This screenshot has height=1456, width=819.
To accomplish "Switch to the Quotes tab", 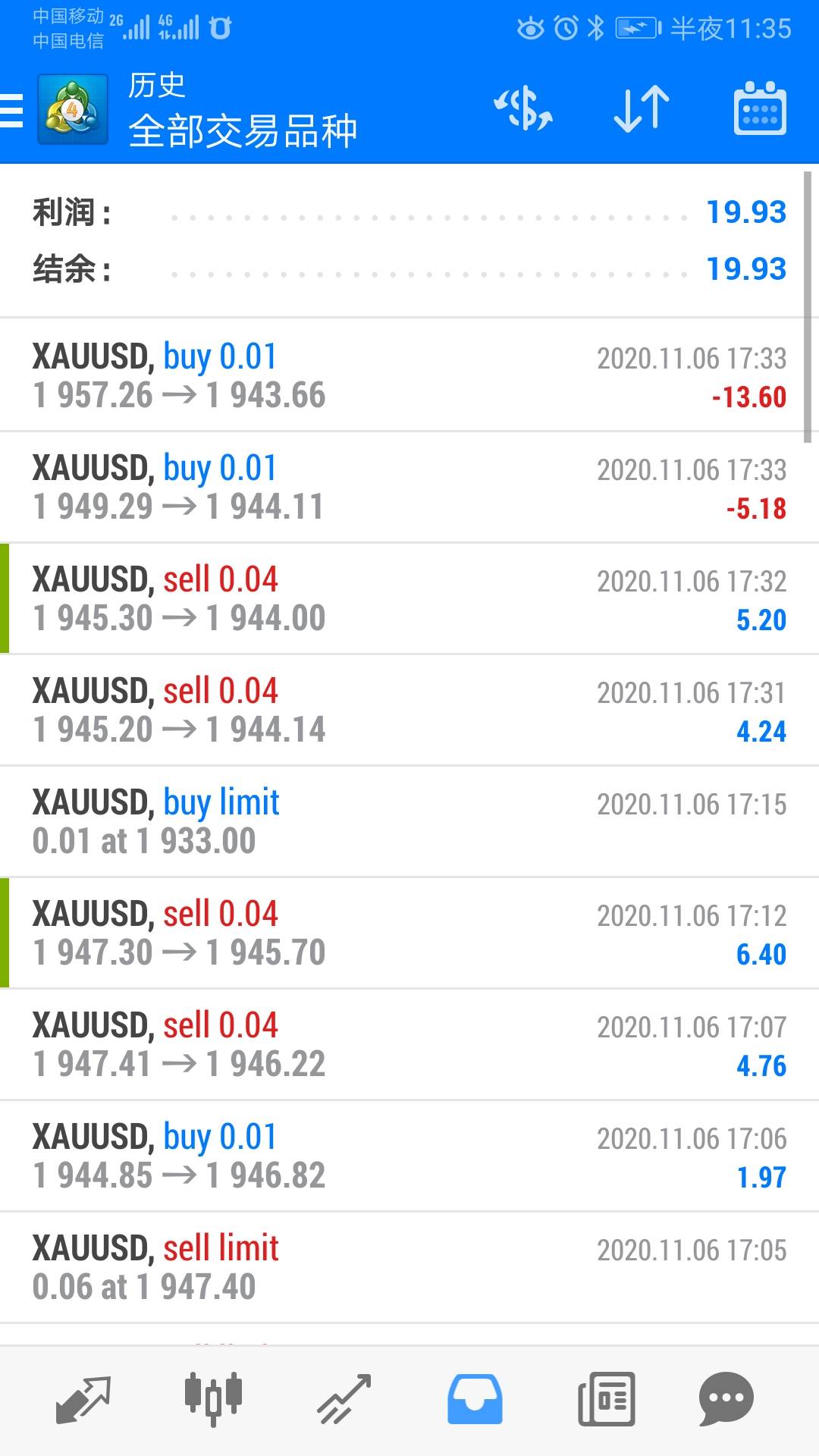I will [83, 1399].
